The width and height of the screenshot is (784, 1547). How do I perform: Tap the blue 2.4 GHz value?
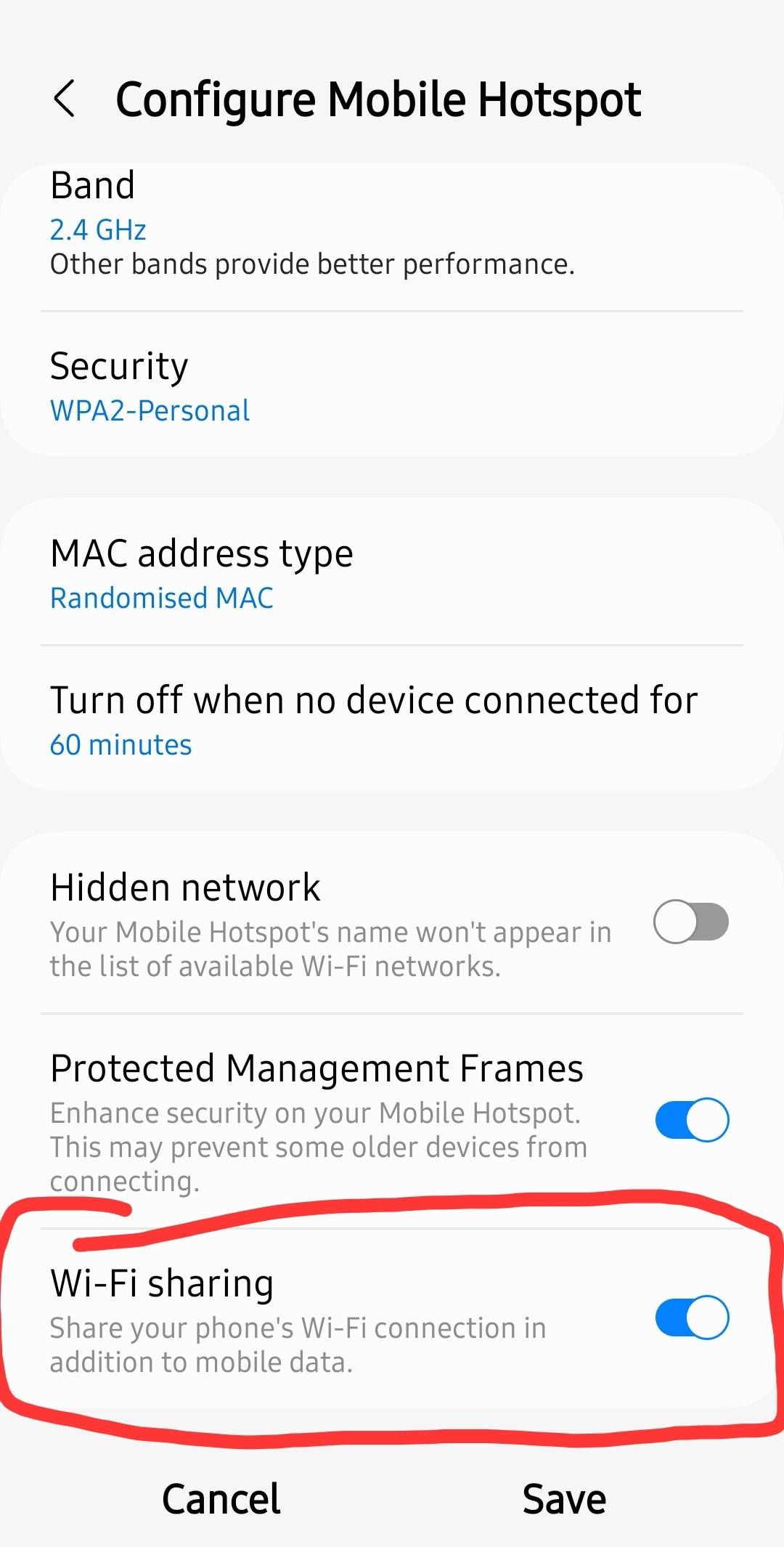(x=98, y=230)
